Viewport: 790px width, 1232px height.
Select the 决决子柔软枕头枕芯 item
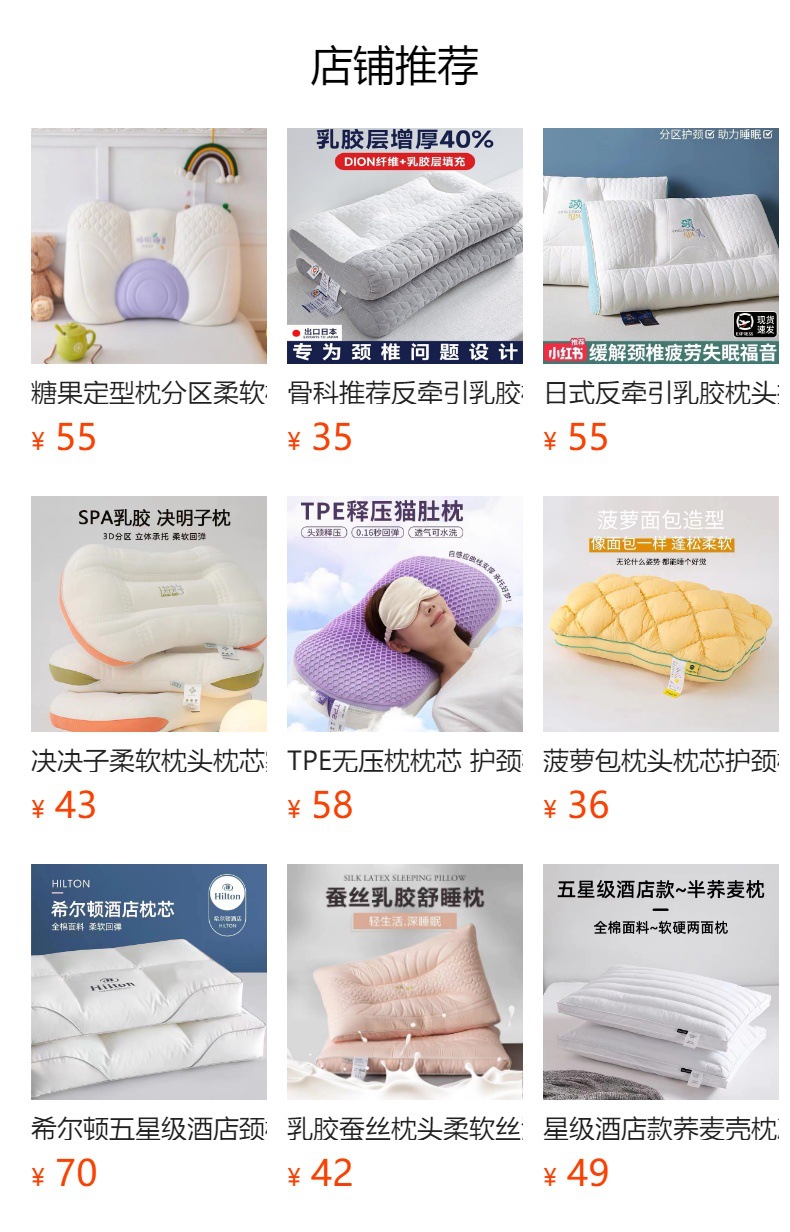(149, 614)
